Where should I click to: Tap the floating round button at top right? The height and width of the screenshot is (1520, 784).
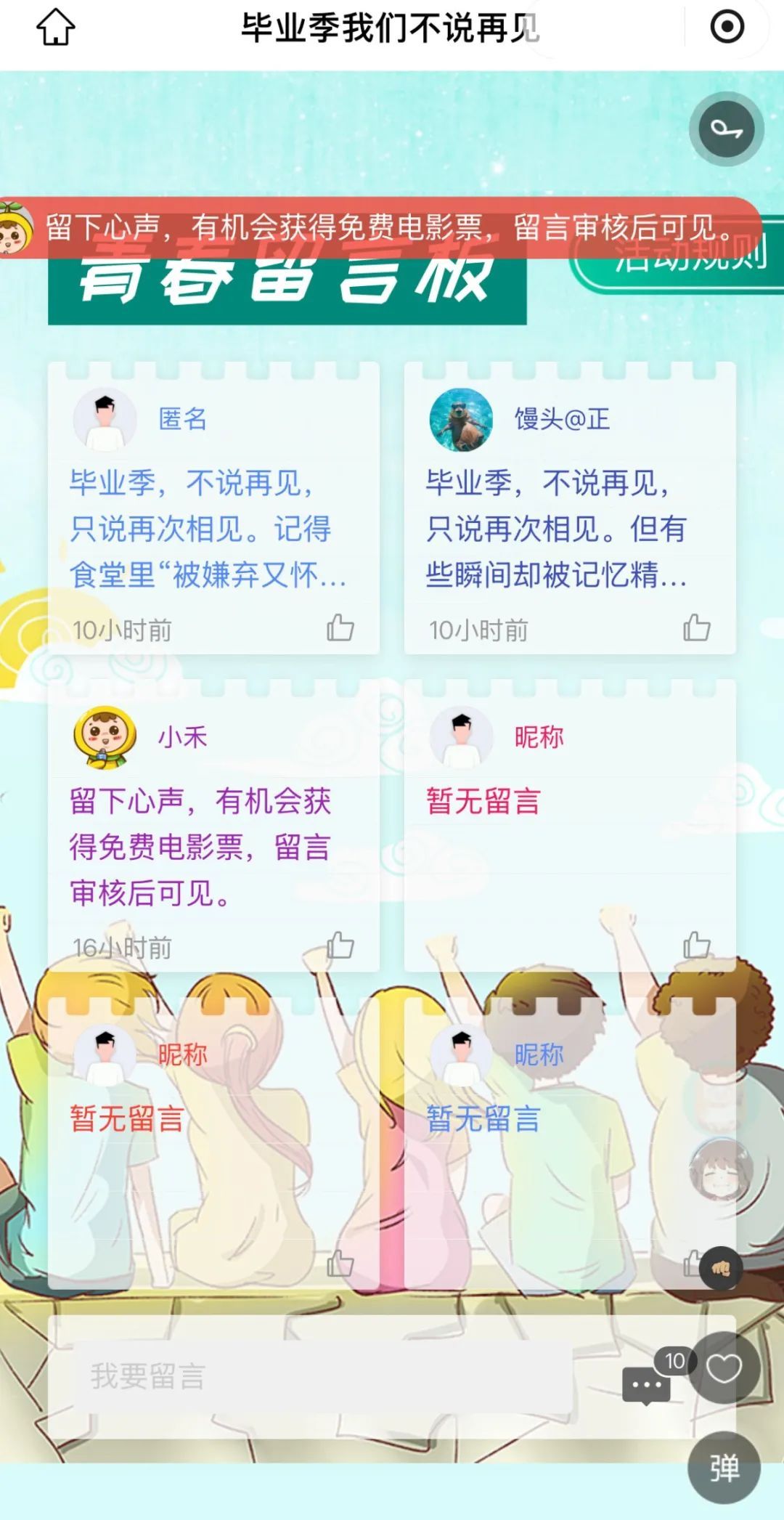(726, 129)
